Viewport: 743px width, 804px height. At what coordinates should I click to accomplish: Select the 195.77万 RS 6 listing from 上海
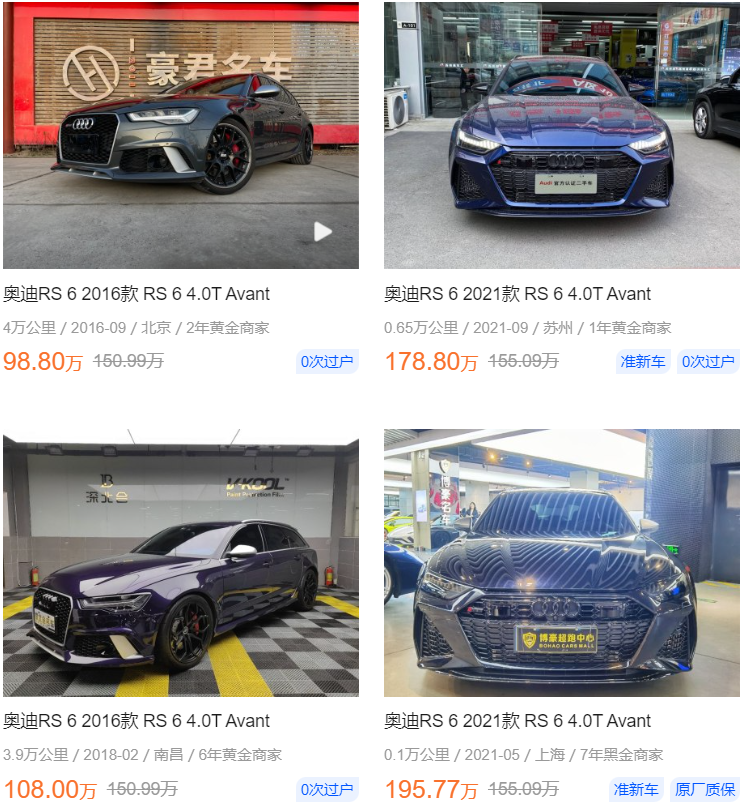[x=517, y=721]
